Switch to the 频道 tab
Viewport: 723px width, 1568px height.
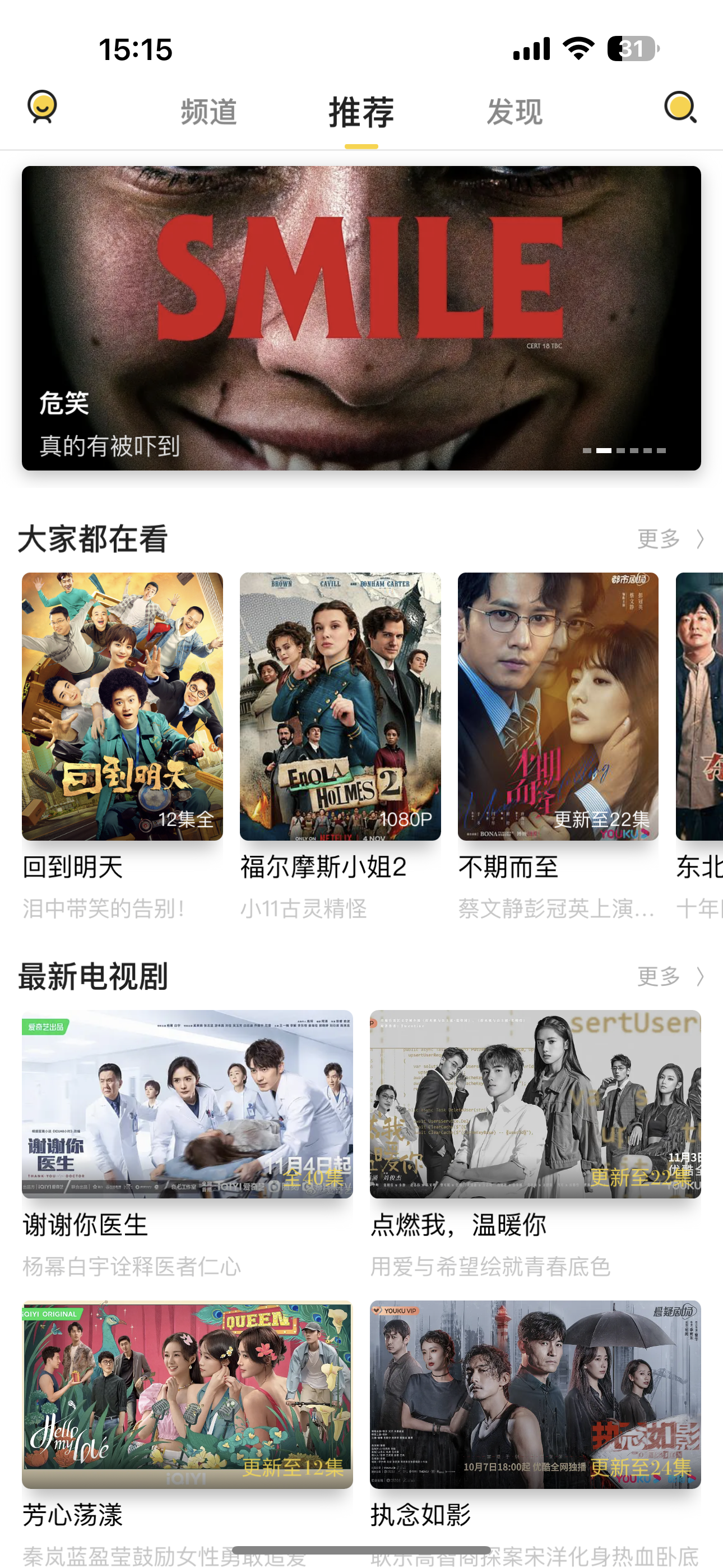[x=208, y=112]
